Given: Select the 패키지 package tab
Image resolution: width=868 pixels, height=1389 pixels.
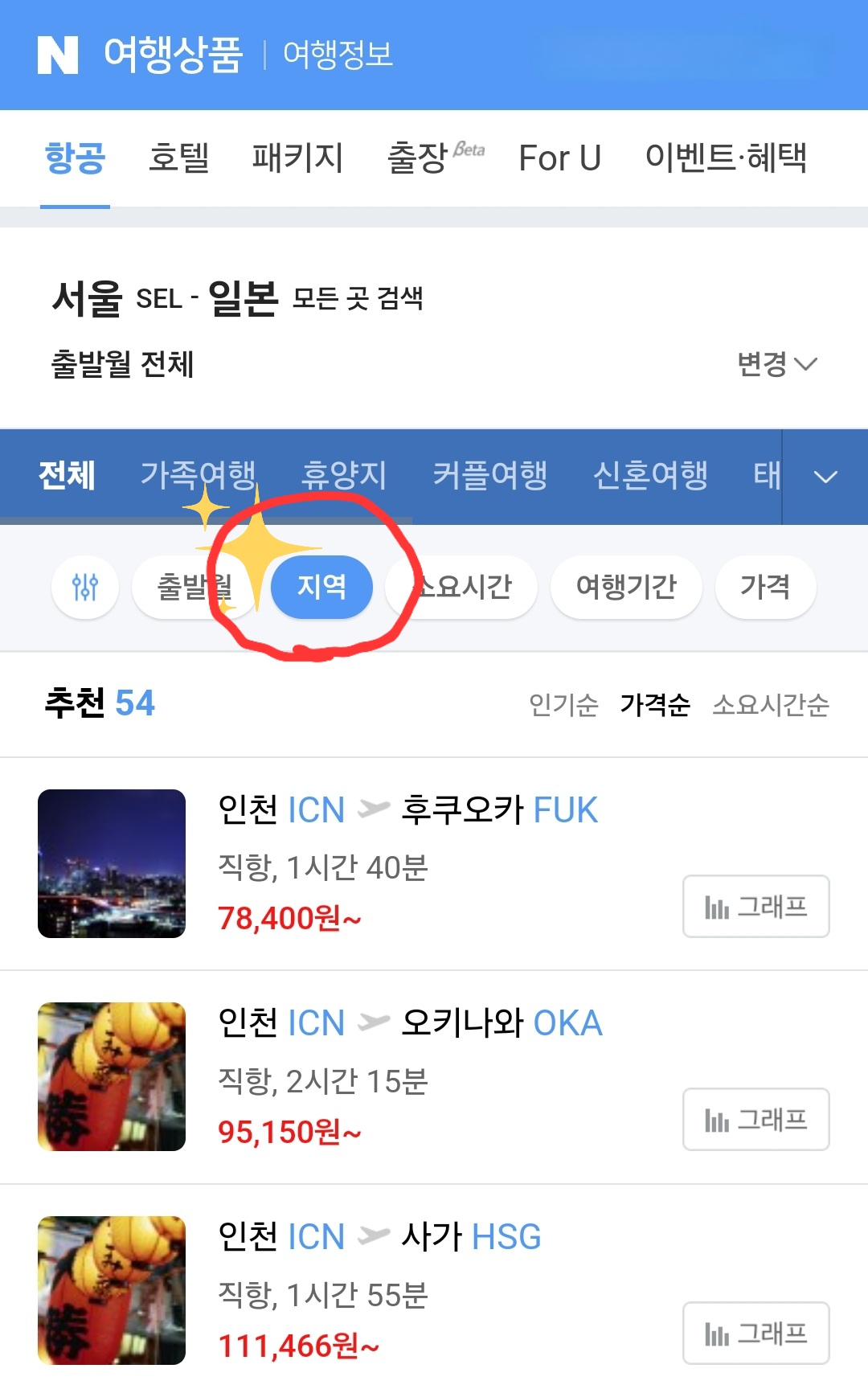Looking at the screenshot, I should point(298,158).
